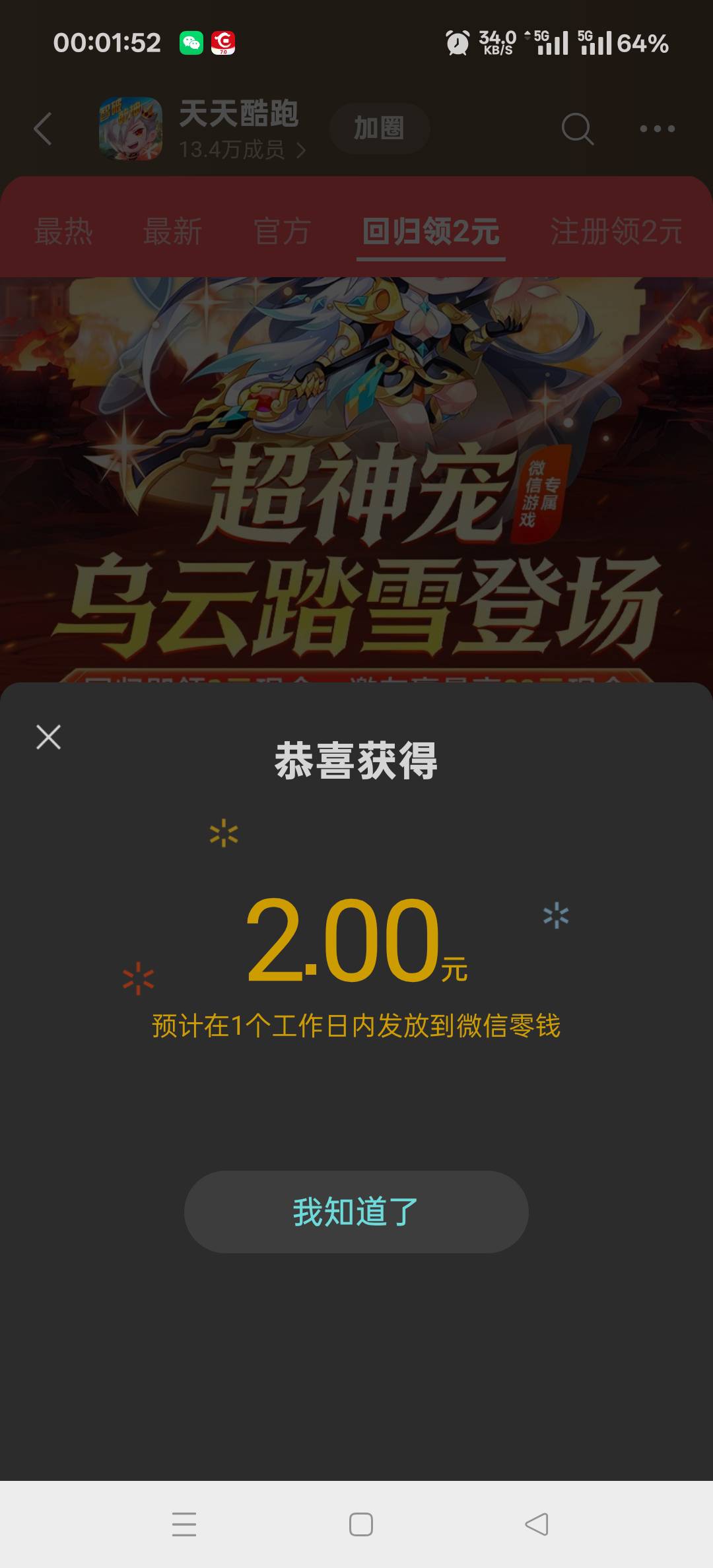Select the 回归领2元 tab
The width and height of the screenshot is (713, 1568).
(x=431, y=232)
